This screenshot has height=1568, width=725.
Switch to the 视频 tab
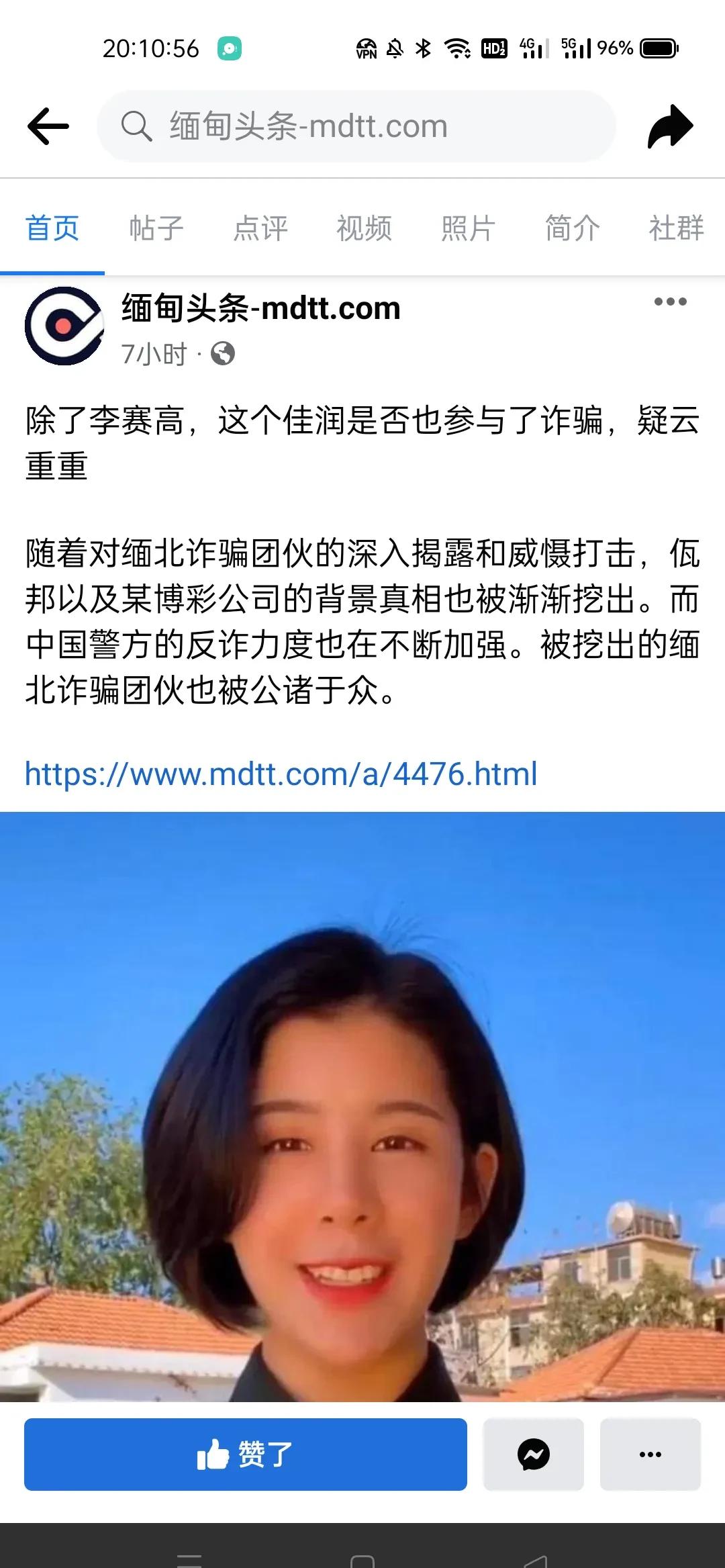(x=364, y=228)
